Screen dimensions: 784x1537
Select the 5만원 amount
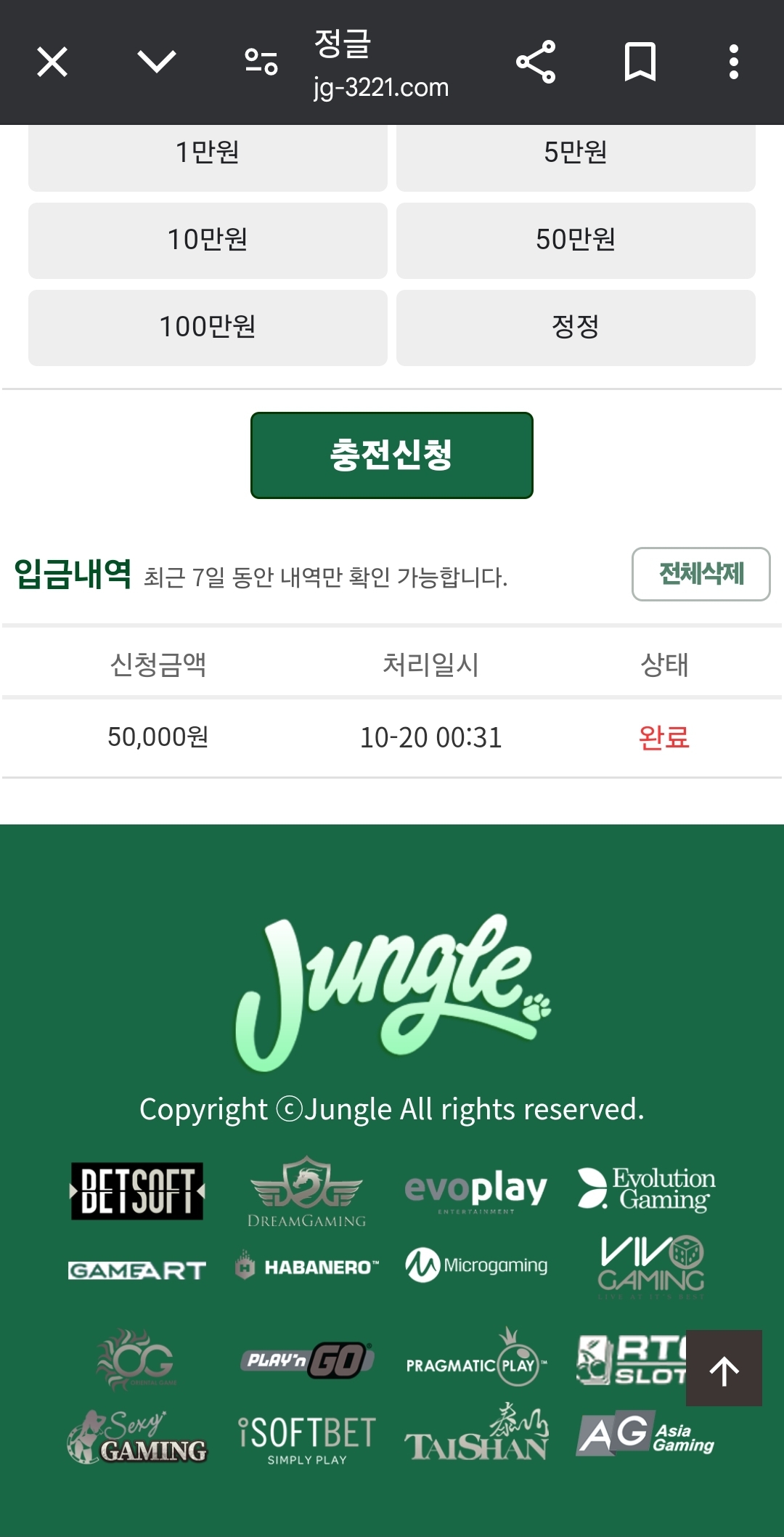click(576, 154)
